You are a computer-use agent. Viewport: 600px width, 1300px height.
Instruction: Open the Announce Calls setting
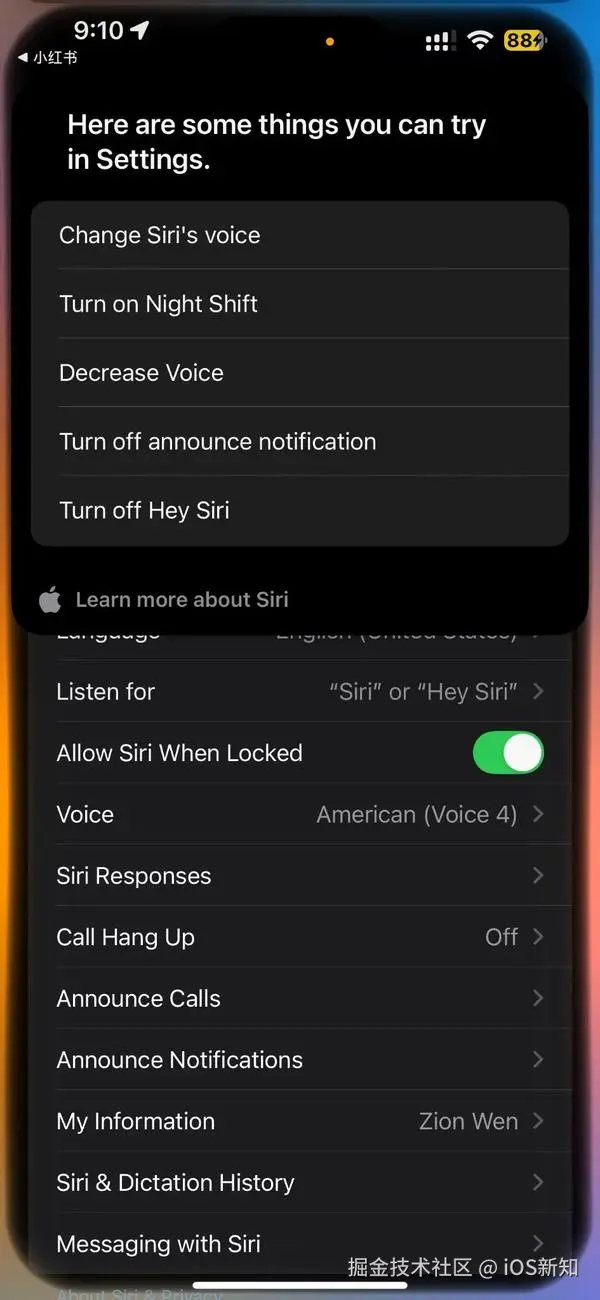(300, 999)
